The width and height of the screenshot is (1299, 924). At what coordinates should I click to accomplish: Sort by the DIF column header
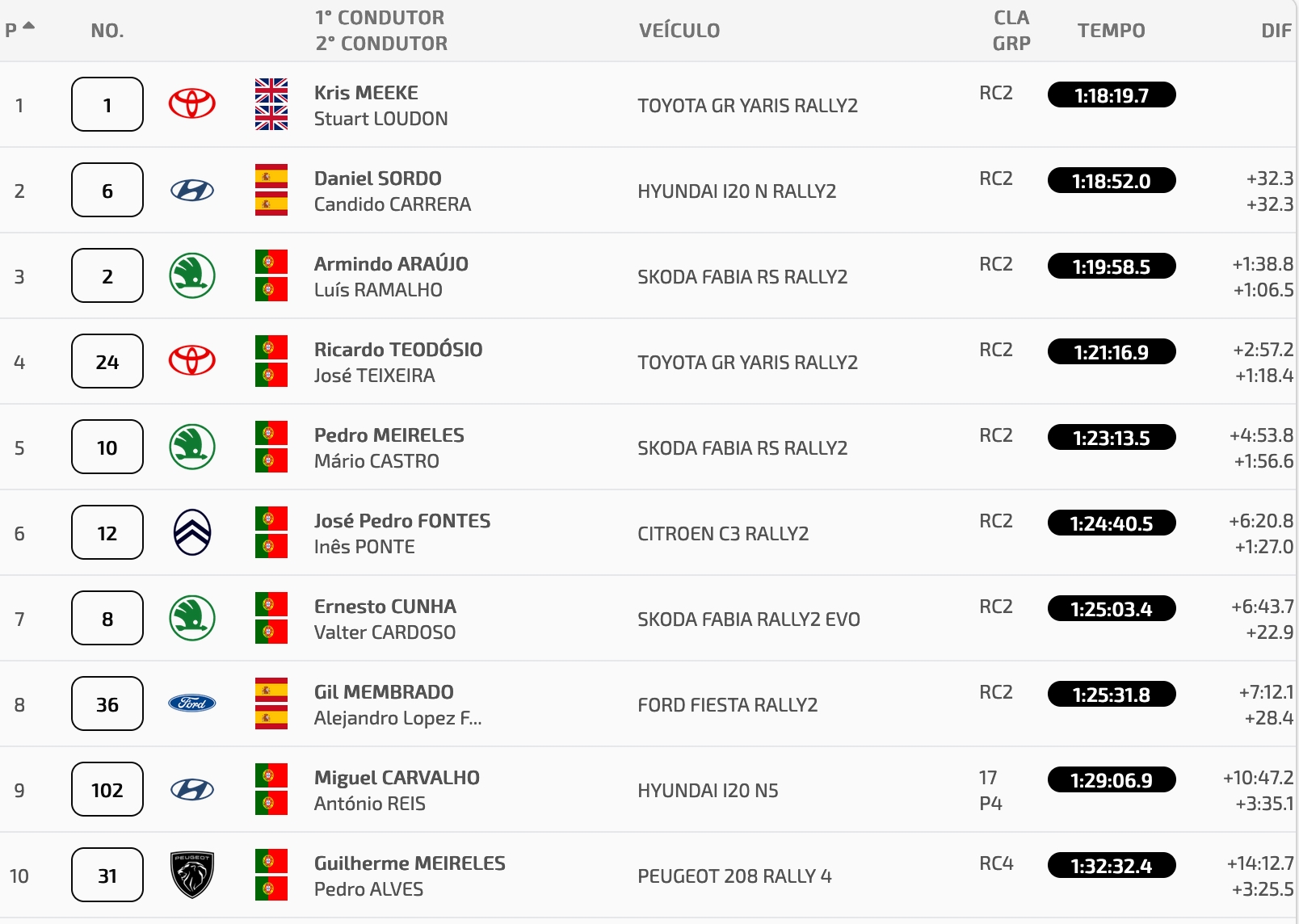coord(1276,31)
